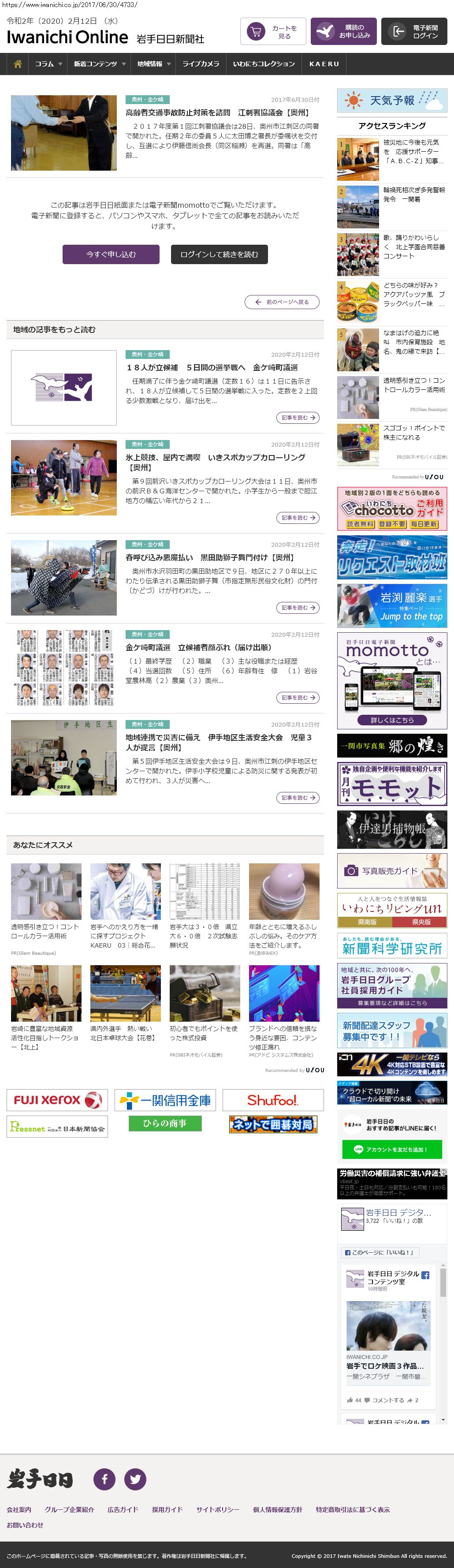454x1568 pixels.
Task: Tap the 購読のお申し込み subscription button
Action: click(x=343, y=32)
